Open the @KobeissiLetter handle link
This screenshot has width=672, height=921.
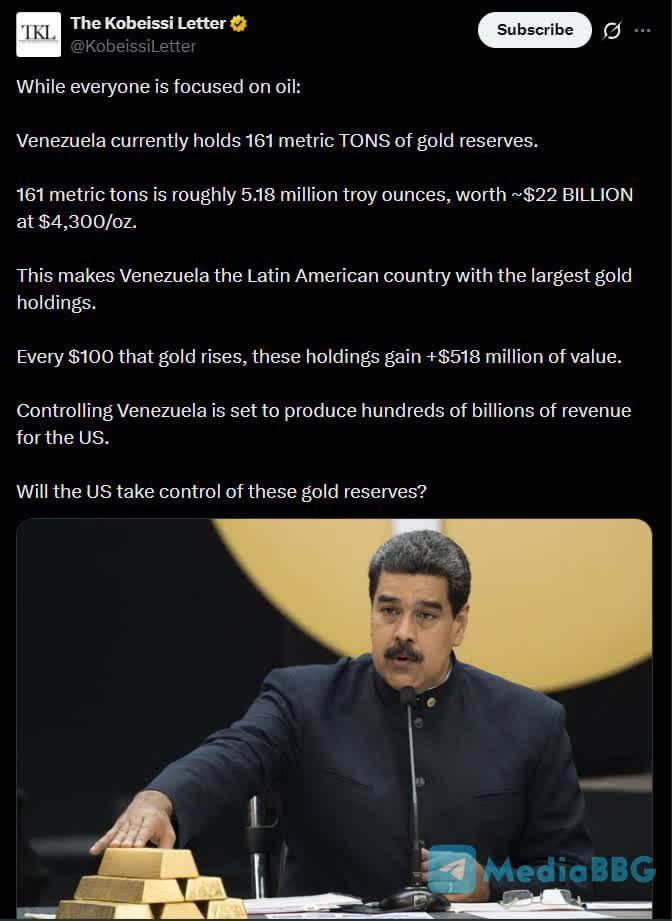coord(133,46)
